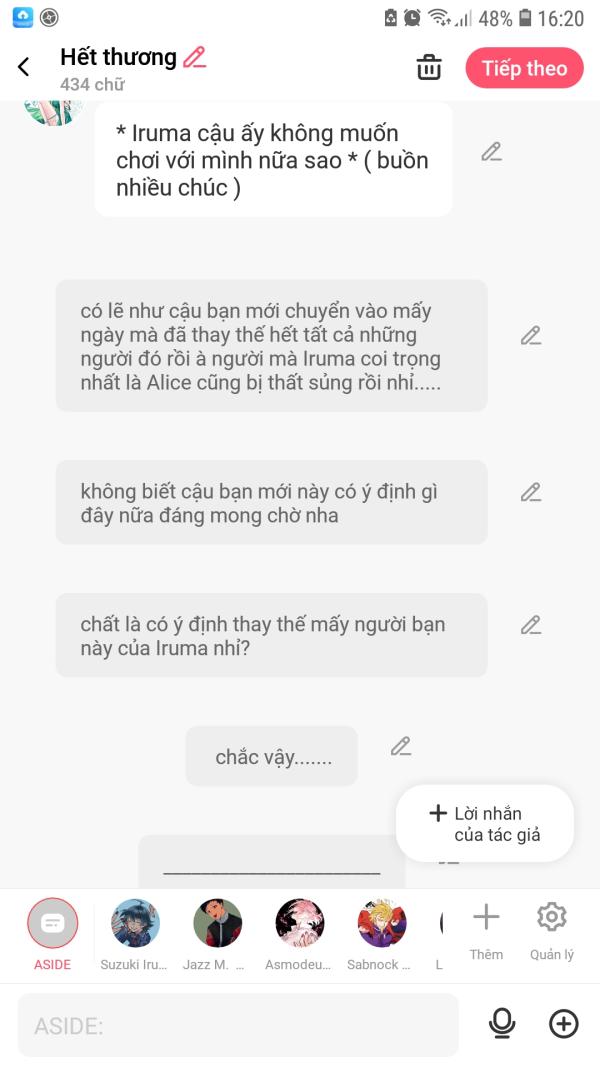Viewport: 600px width, 1067px height.
Task: Pick the Asmodeu... character avatar
Action: (x=299, y=934)
